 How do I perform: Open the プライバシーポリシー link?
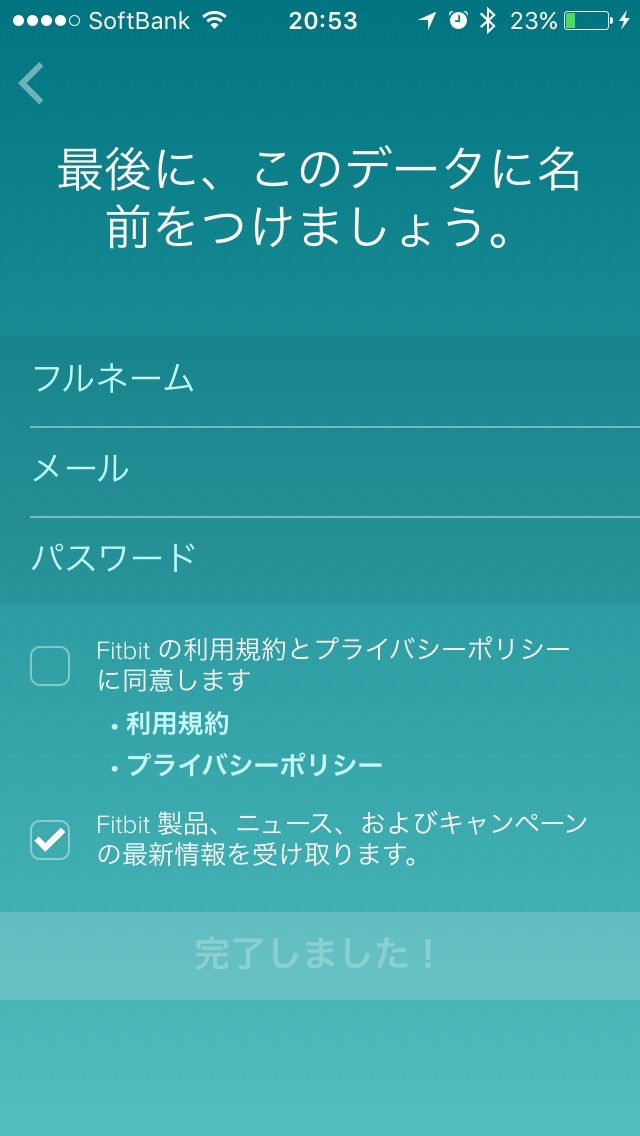click(x=254, y=765)
